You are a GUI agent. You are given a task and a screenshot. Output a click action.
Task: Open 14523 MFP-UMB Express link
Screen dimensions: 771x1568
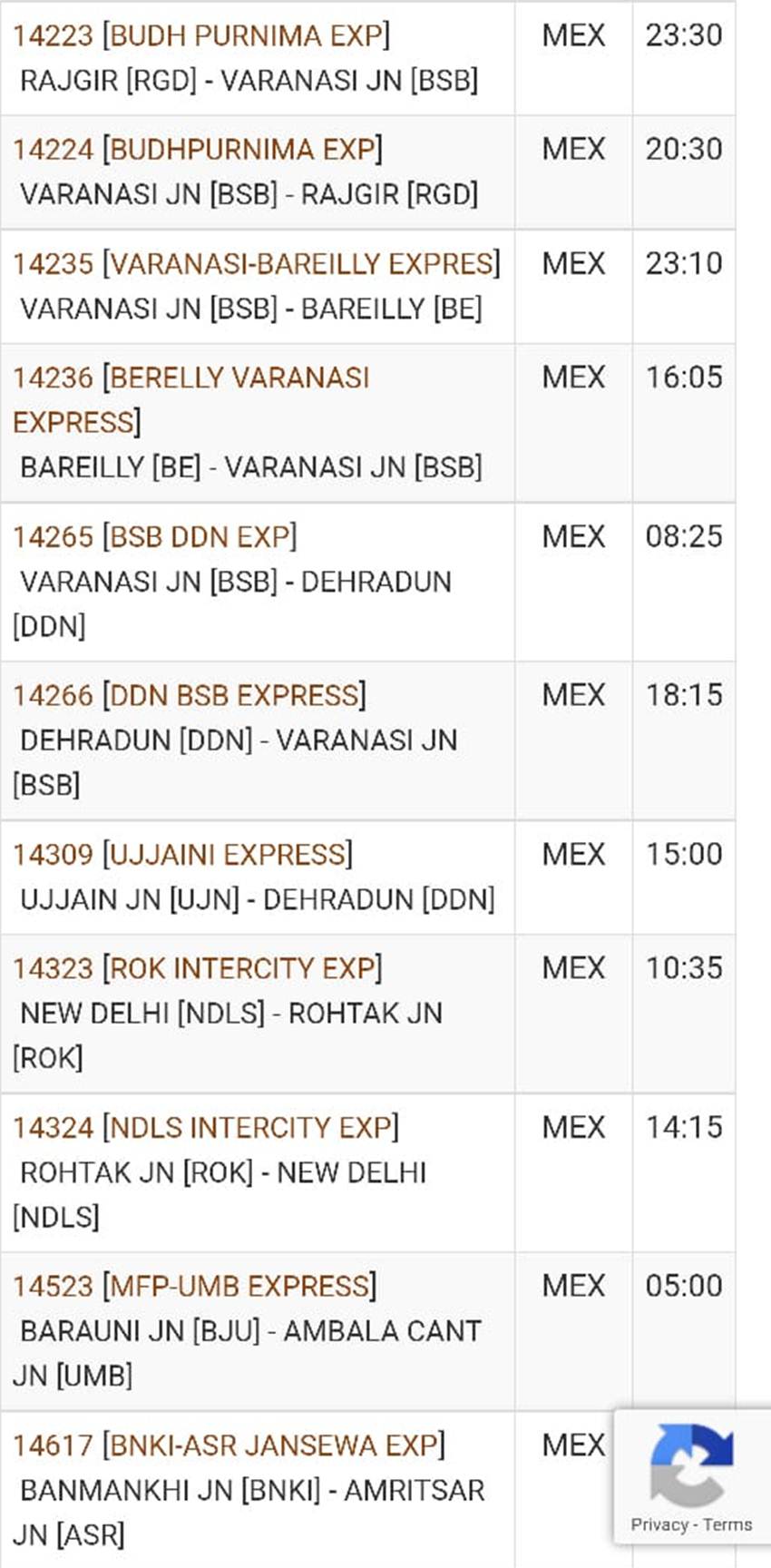coord(195,1287)
